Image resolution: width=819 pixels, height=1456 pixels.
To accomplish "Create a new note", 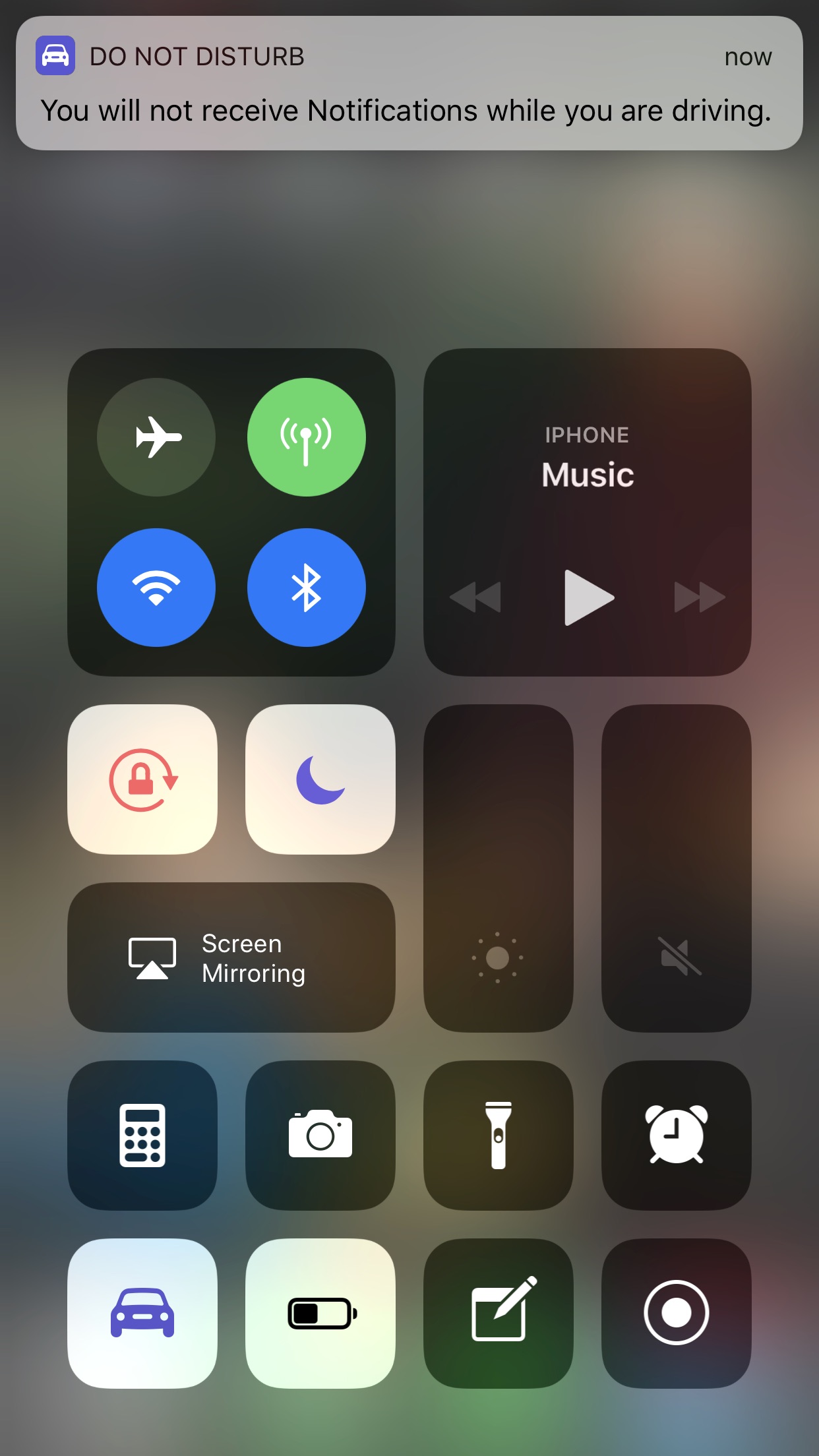I will pos(499,1314).
